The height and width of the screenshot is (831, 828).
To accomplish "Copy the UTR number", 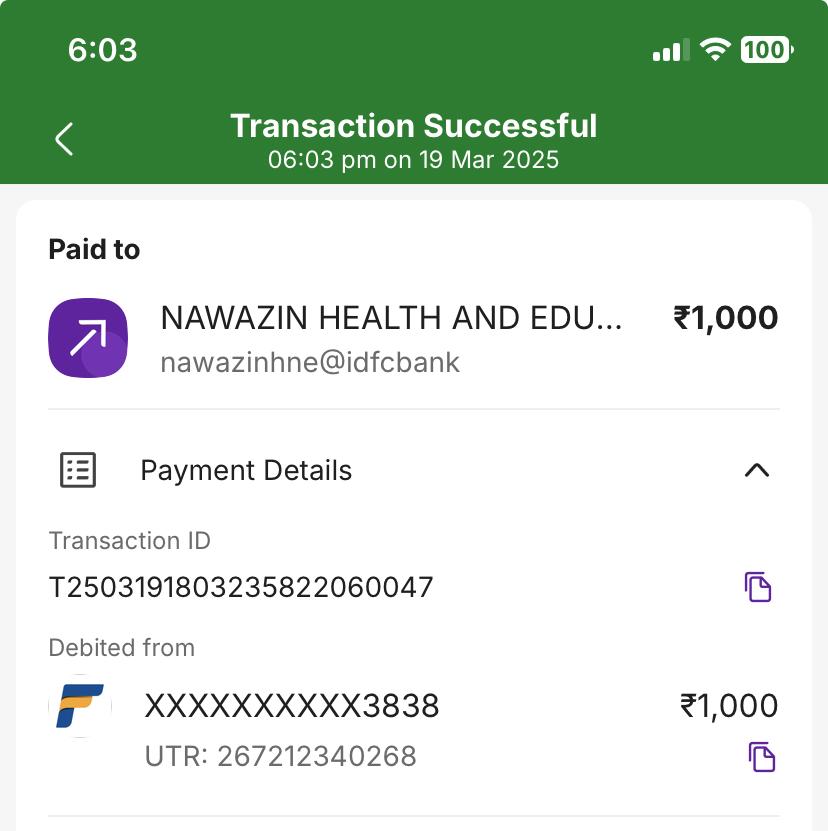I will [762, 757].
